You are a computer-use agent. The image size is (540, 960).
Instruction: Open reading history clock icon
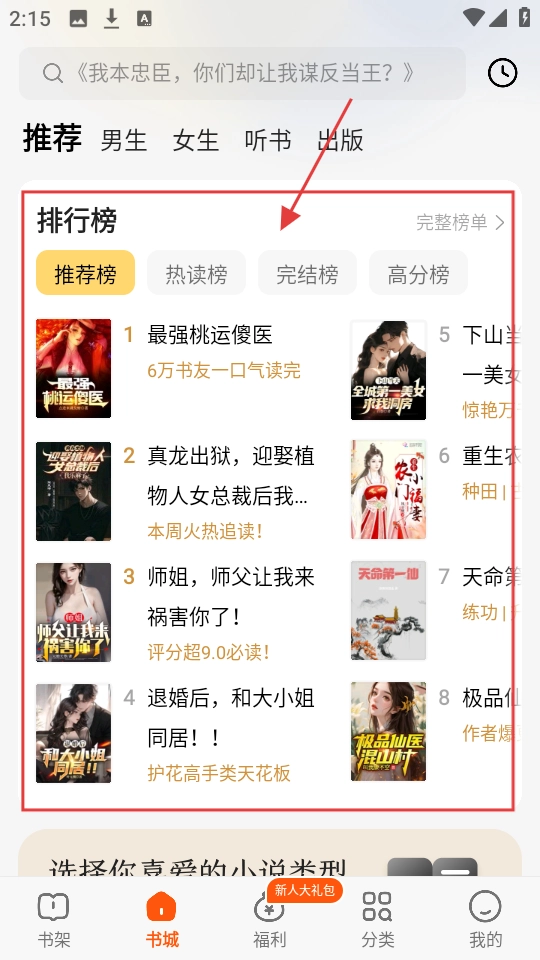pos(503,73)
